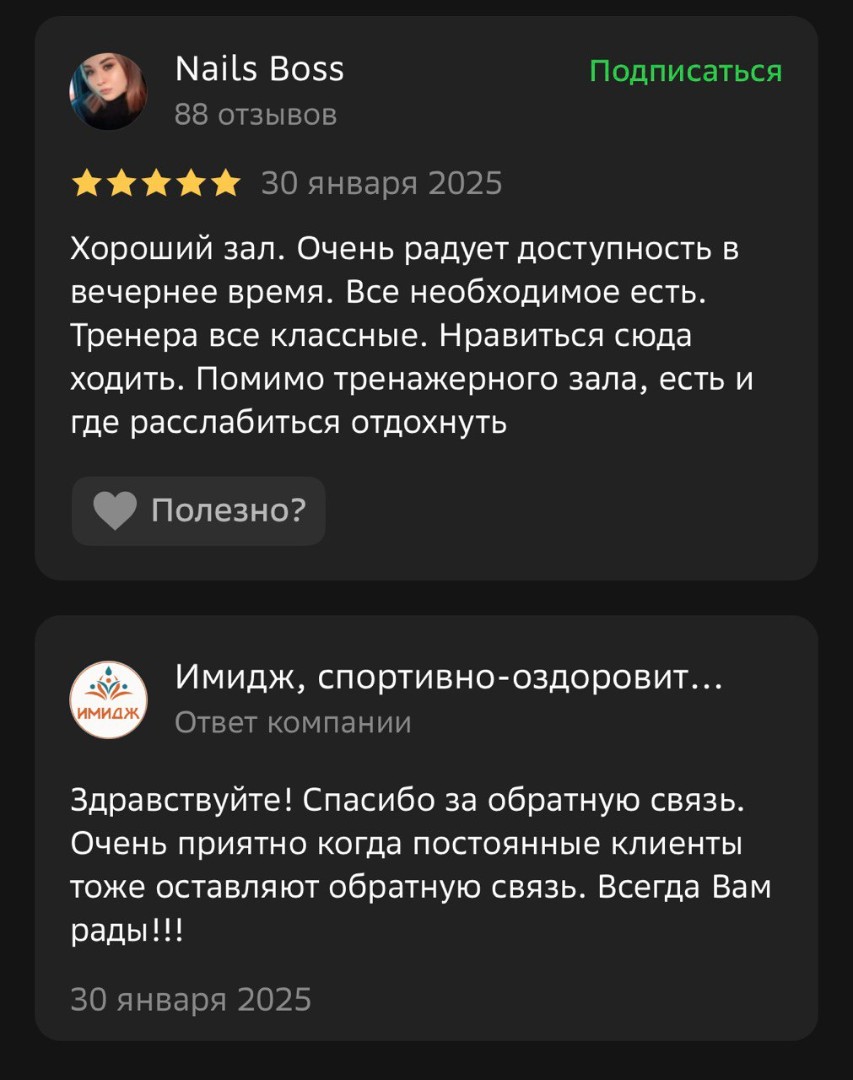Mark the review as Полезно

199,511
